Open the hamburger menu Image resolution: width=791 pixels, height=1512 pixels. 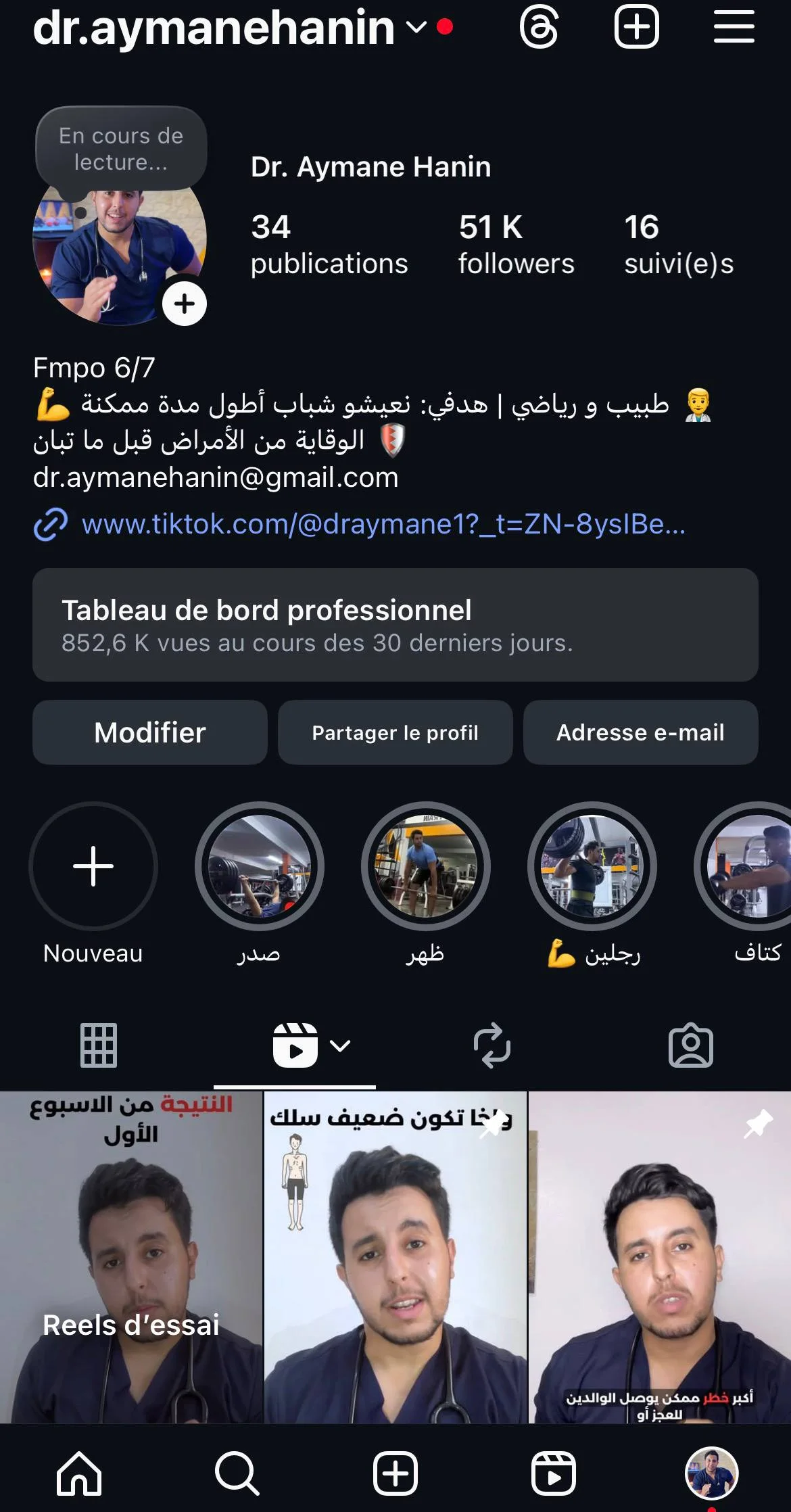(734, 28)
